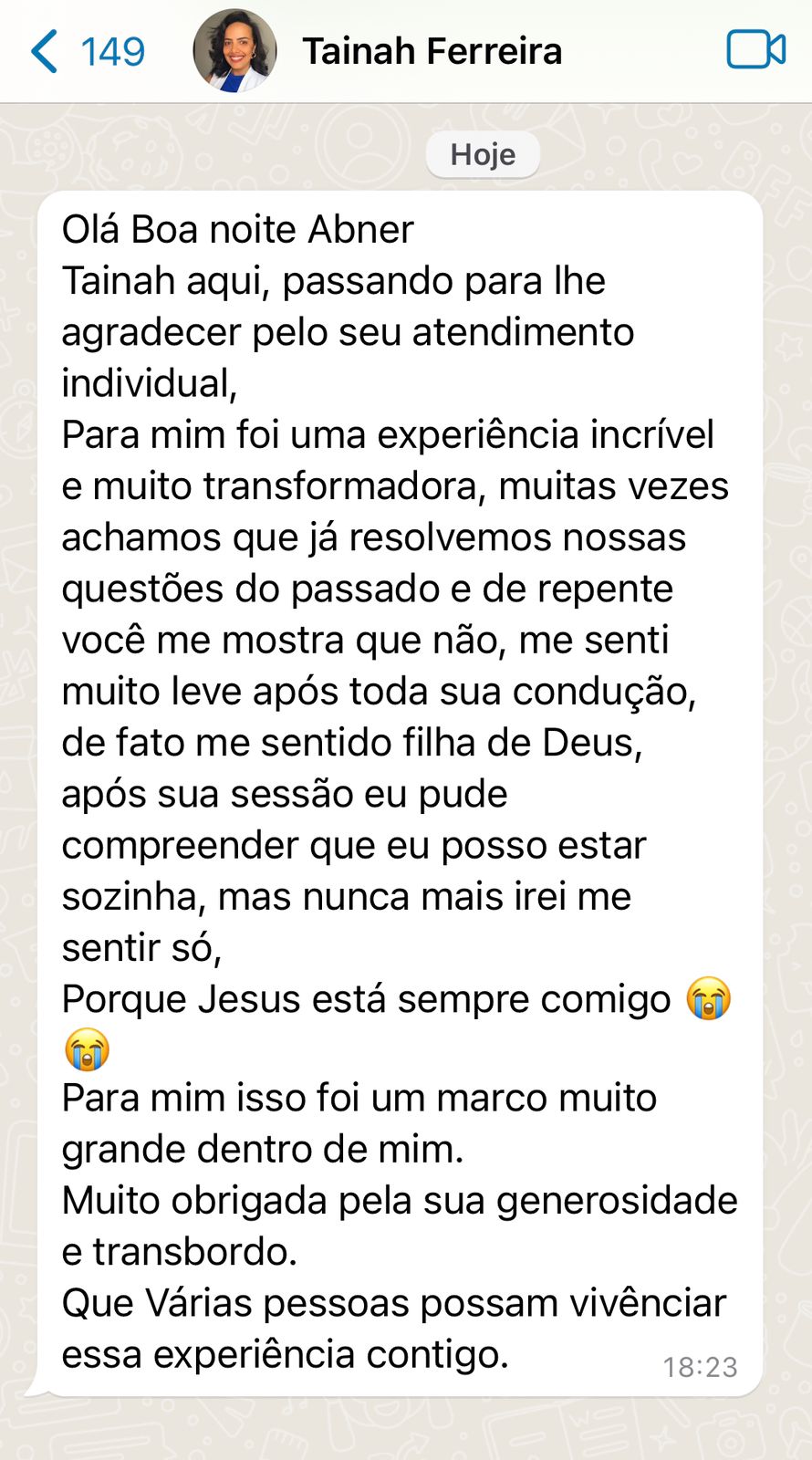Start a video call with Tainah Ferreira

tap(755, 50)
